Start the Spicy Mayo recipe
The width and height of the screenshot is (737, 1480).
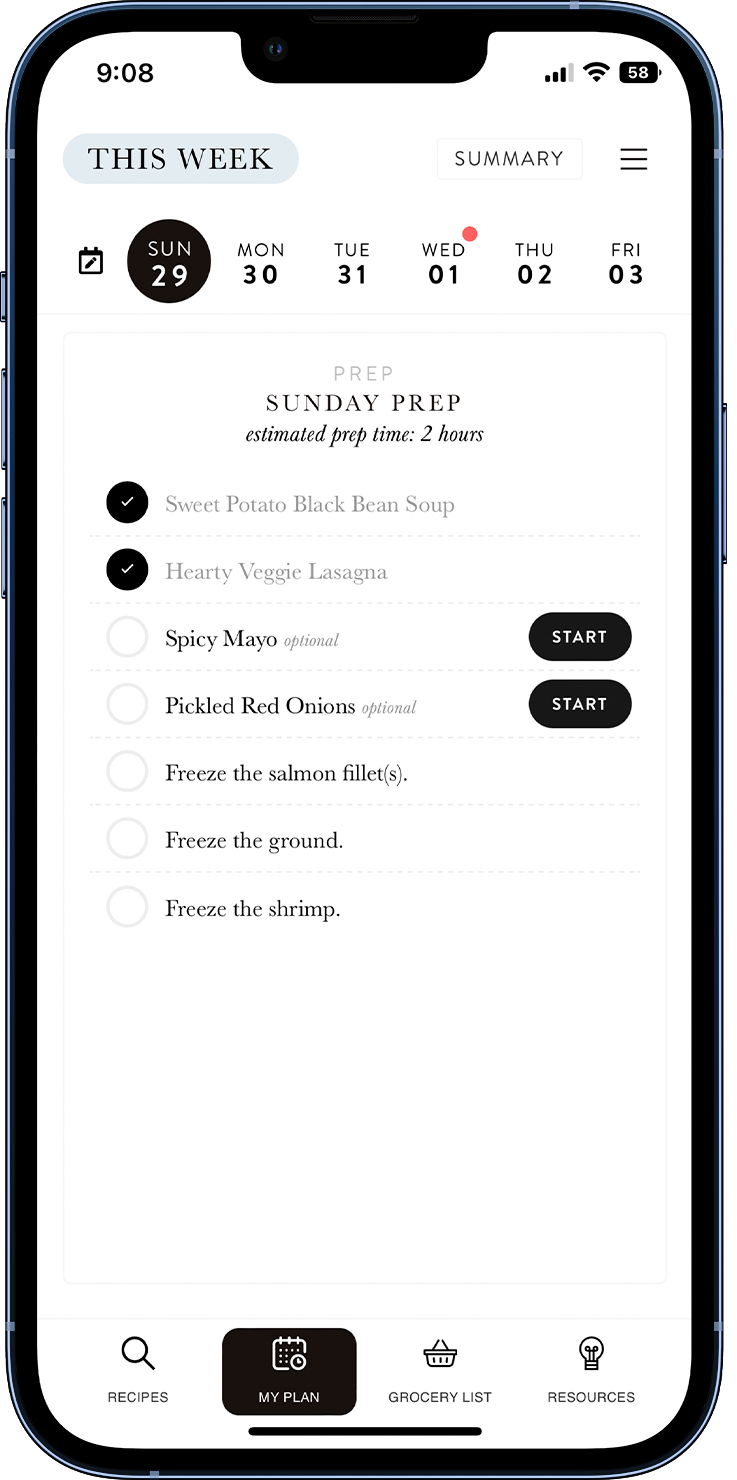[579, 637]
